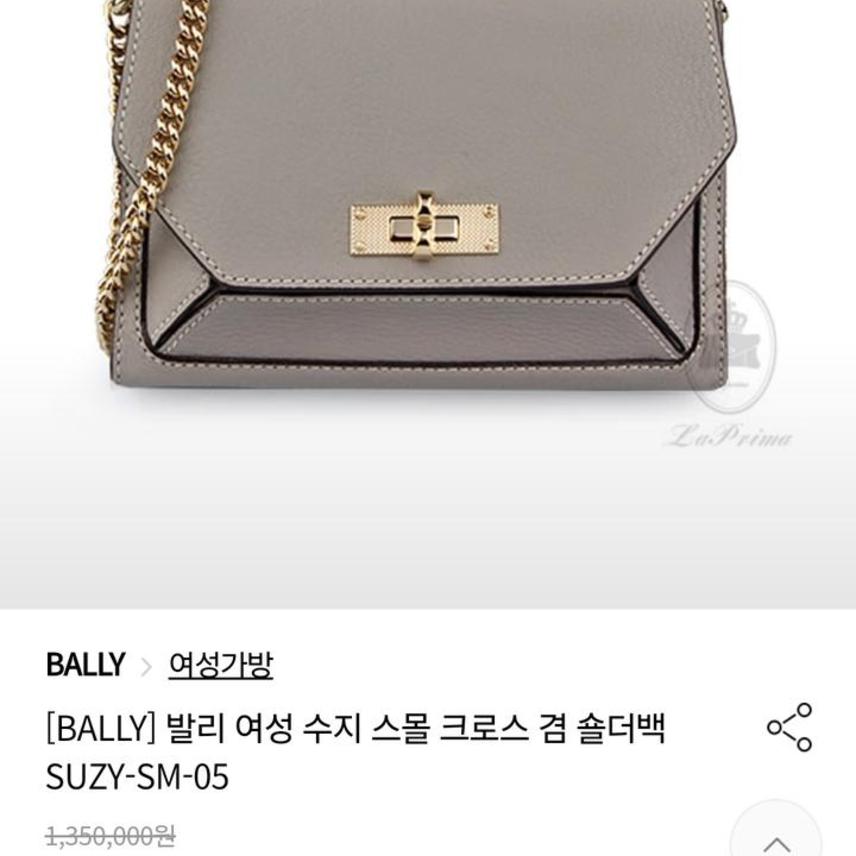Open the BALLY brand page
This screenshot has width=856, height=856.
tap(85, 665)
